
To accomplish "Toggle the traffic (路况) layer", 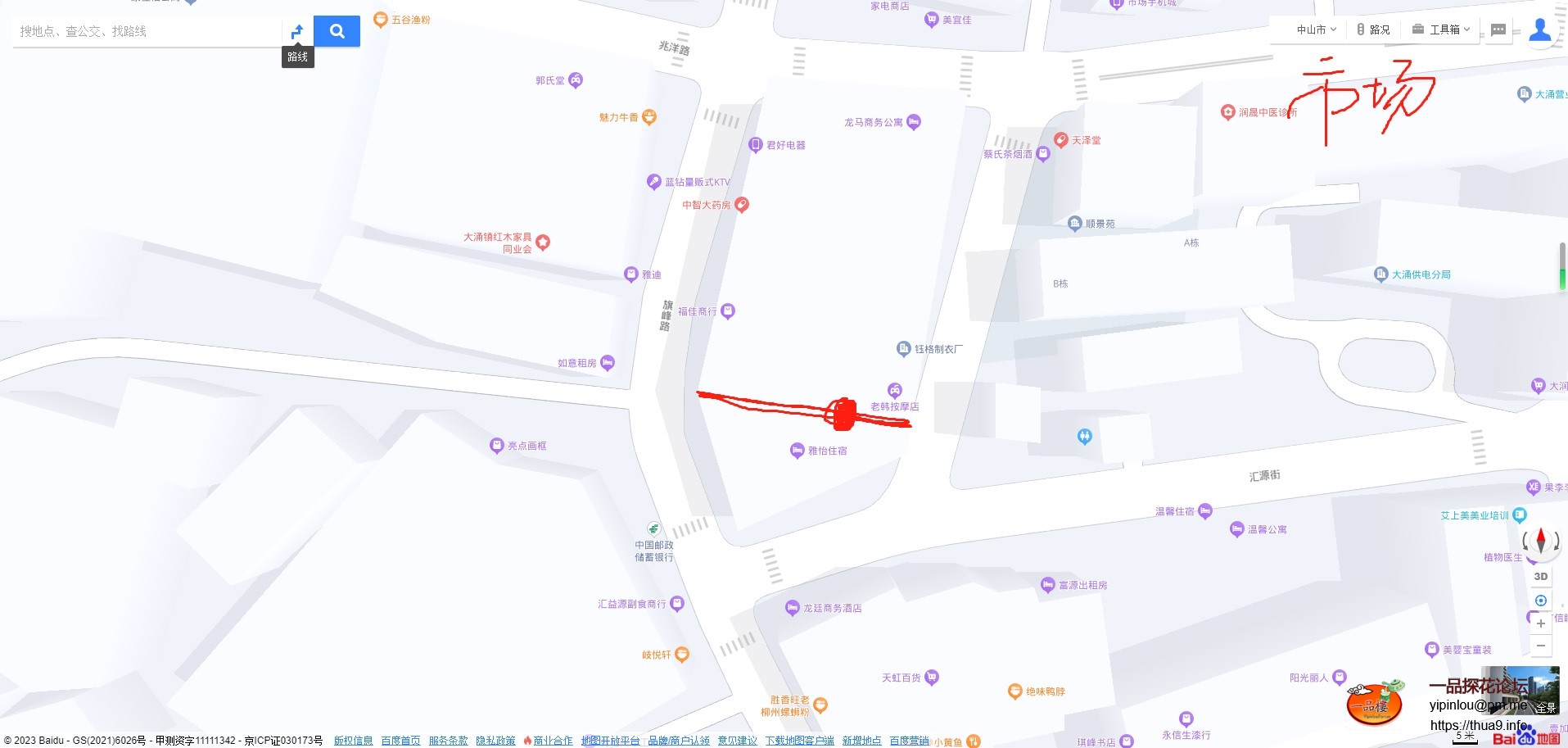I will pos(1373,29).
